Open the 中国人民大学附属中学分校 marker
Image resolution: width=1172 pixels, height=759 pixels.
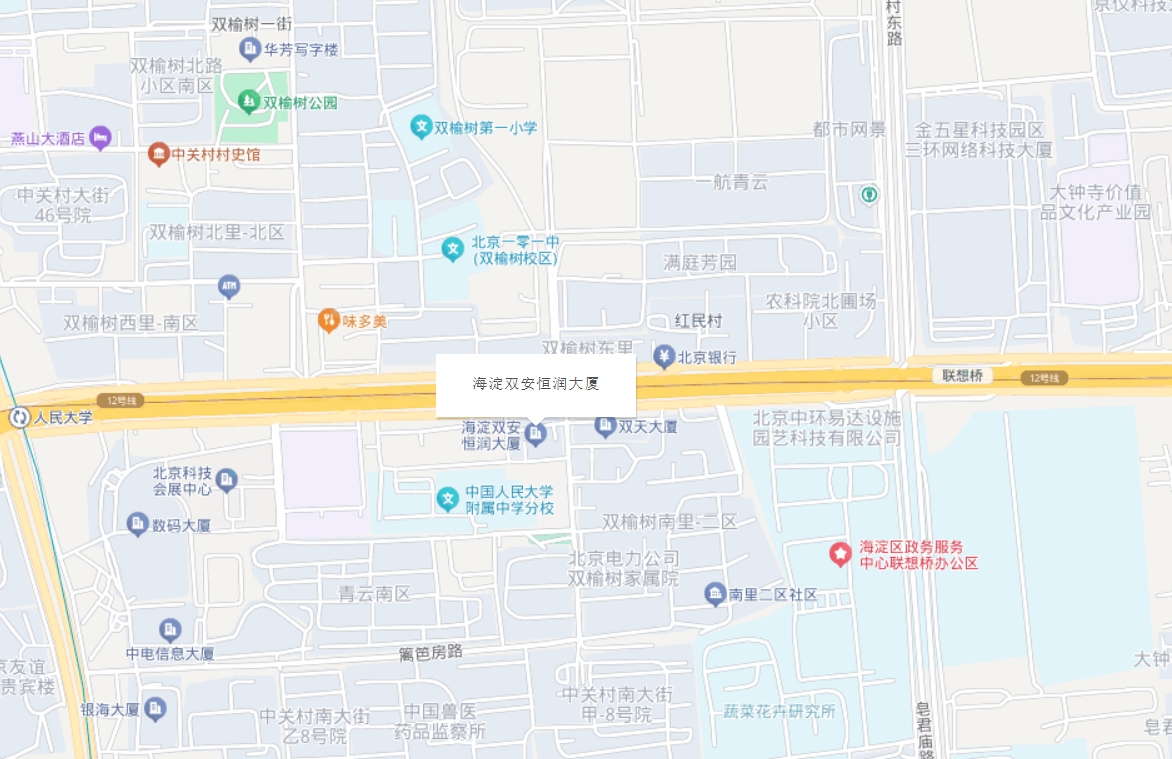pyautogui.click(x=449, y=498)
